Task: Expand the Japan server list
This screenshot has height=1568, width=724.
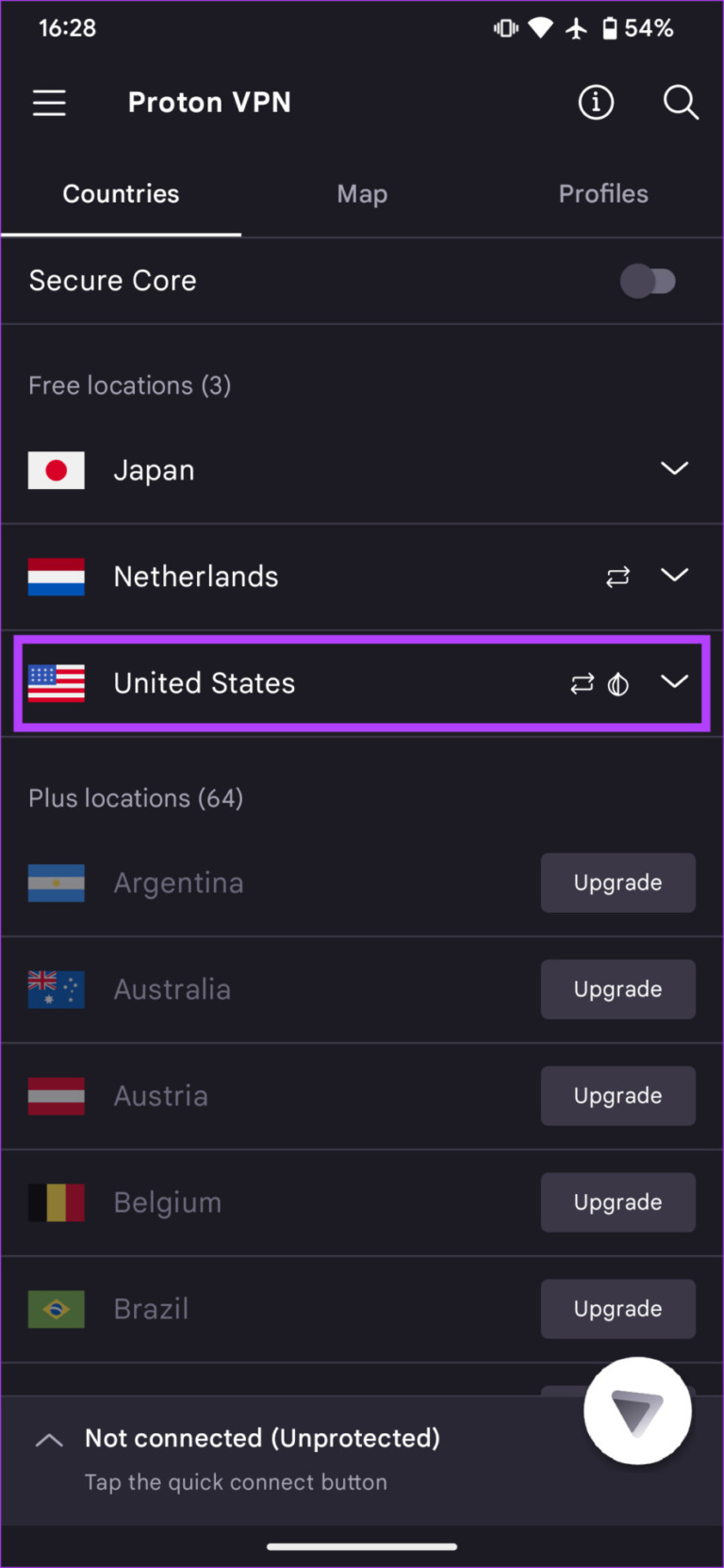Action: [x=675, y=468]
